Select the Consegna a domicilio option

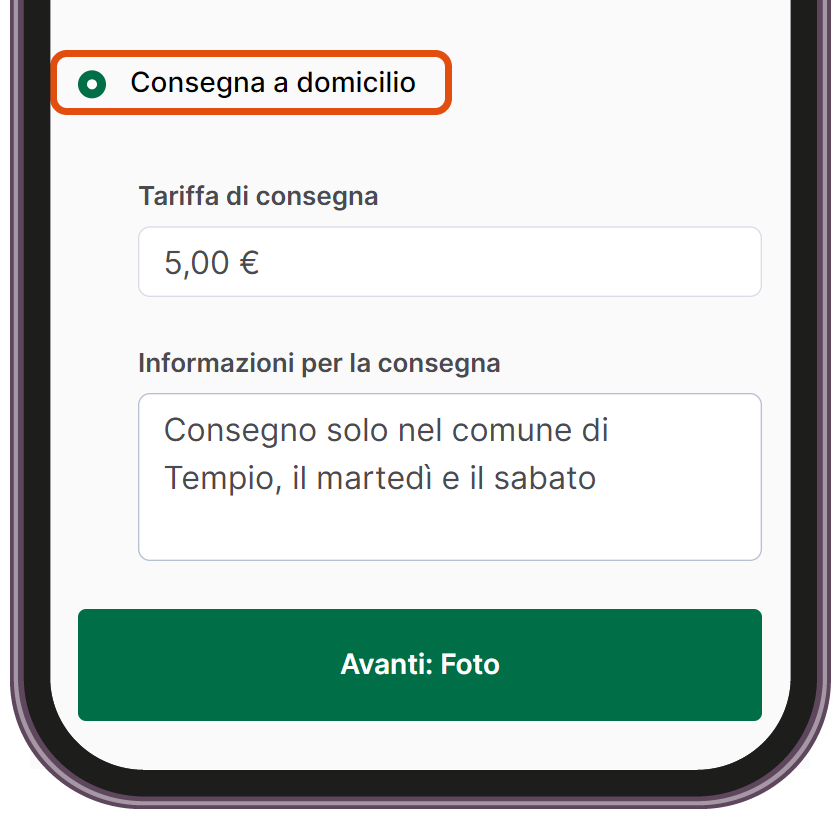click(93, 84)
